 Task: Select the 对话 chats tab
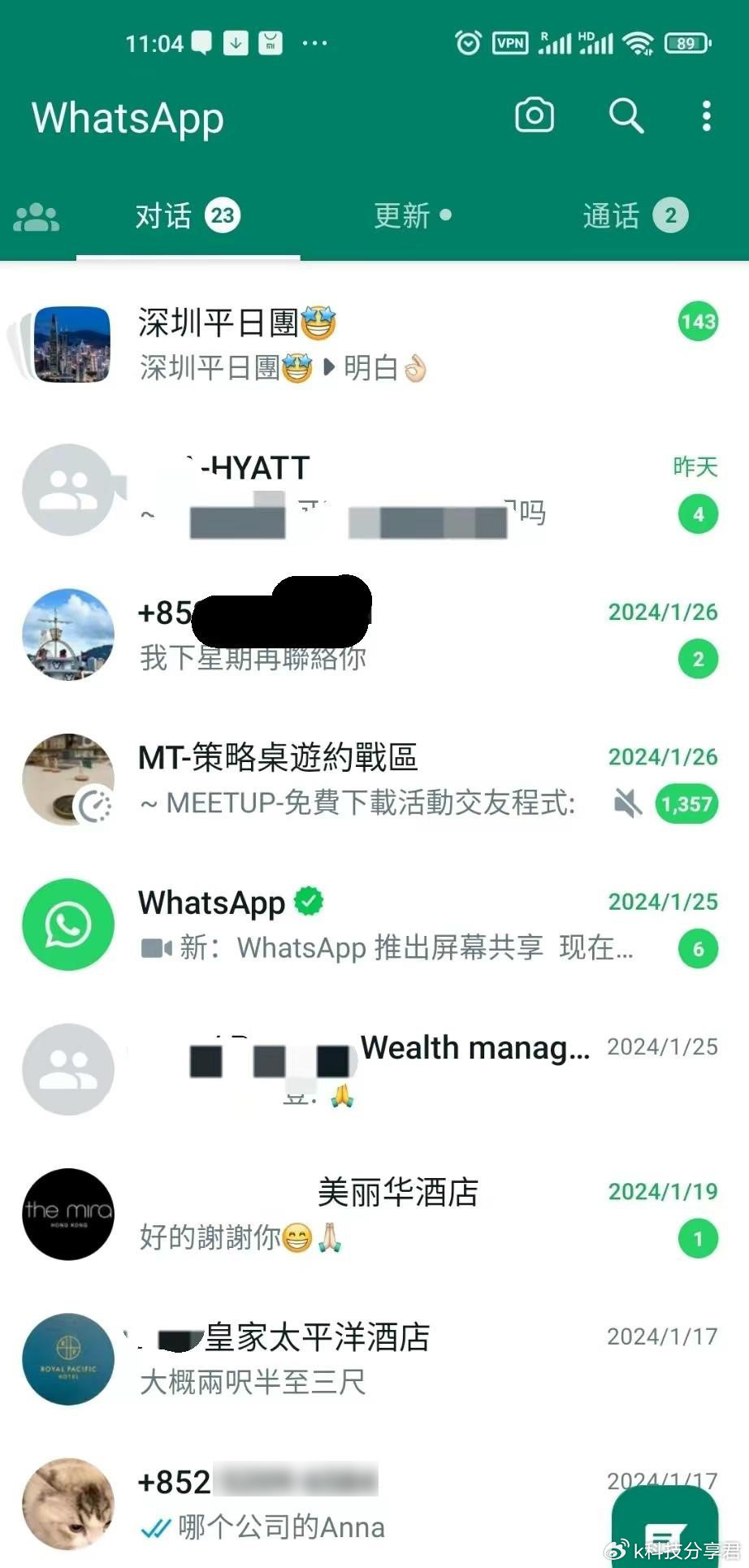(x=188, y=216)
